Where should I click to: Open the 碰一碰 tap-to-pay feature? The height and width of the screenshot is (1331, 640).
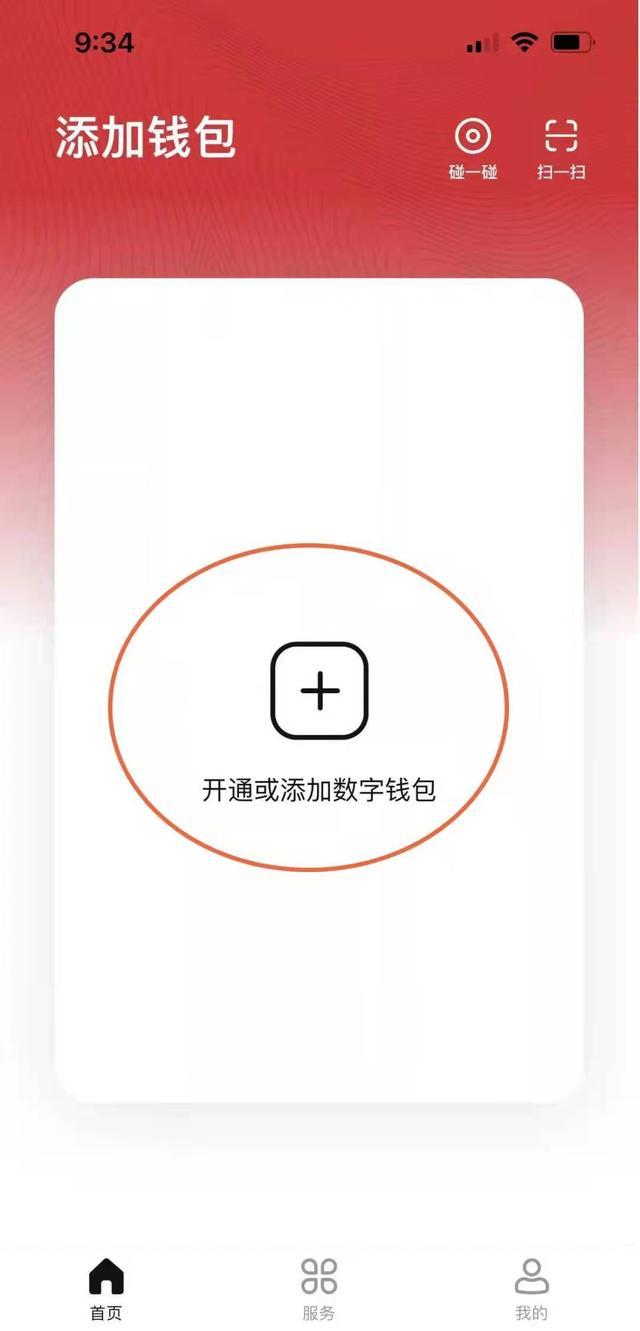coord(473,148)
